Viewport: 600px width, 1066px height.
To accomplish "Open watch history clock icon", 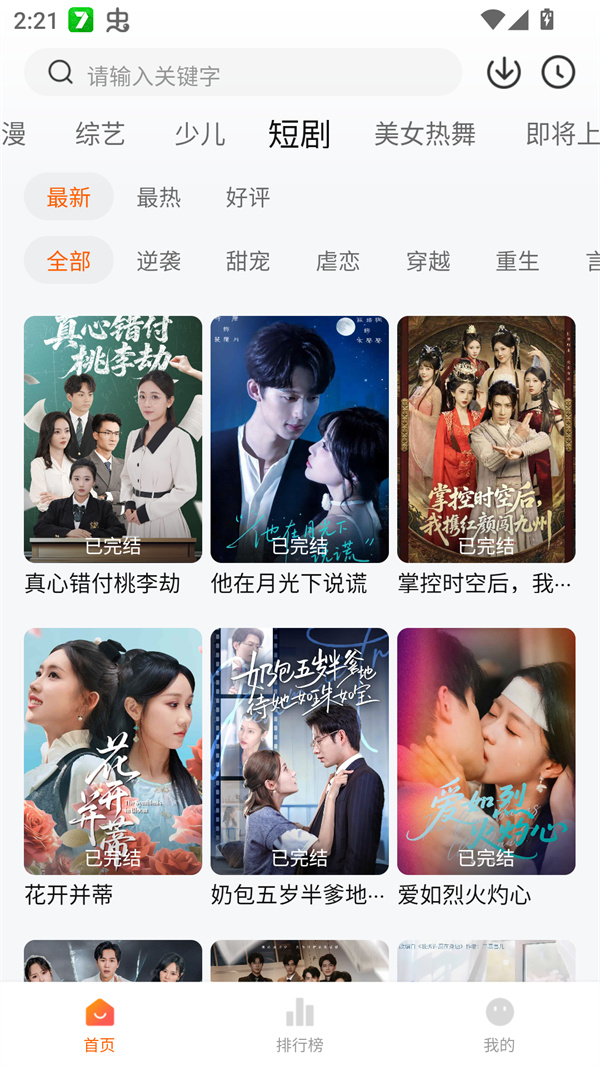I will click(558, 72).
